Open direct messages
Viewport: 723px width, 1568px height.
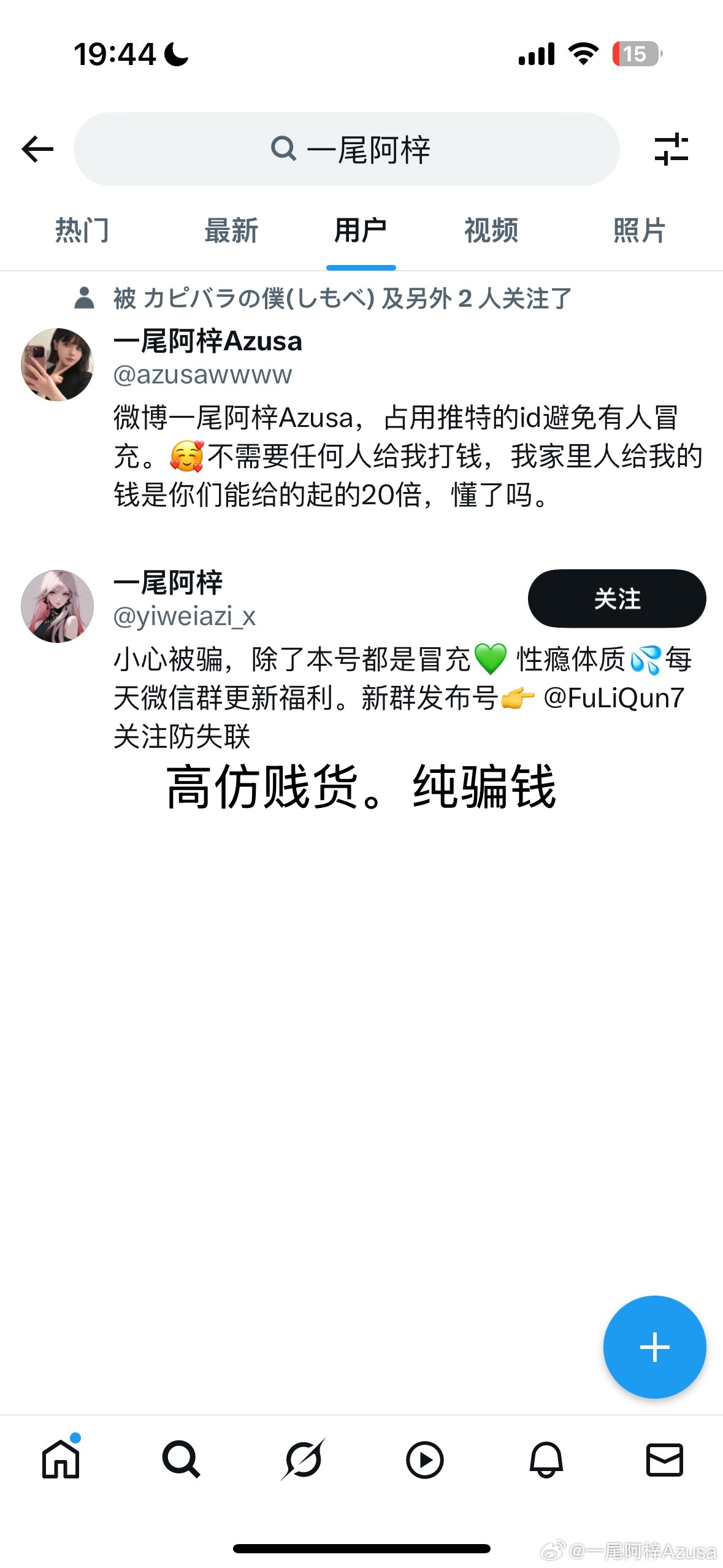(x=665, y=1459)
